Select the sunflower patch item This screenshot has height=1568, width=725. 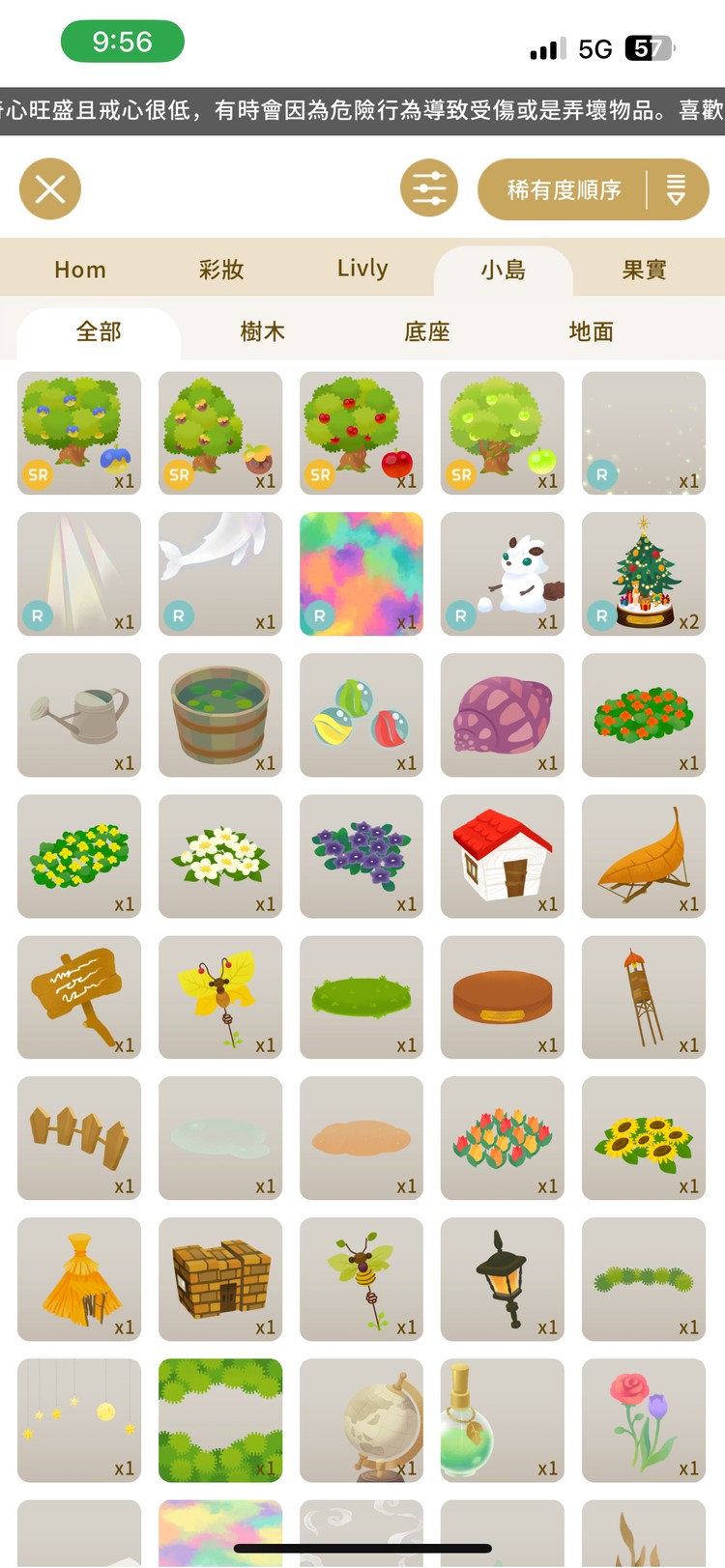[644, 1138]
